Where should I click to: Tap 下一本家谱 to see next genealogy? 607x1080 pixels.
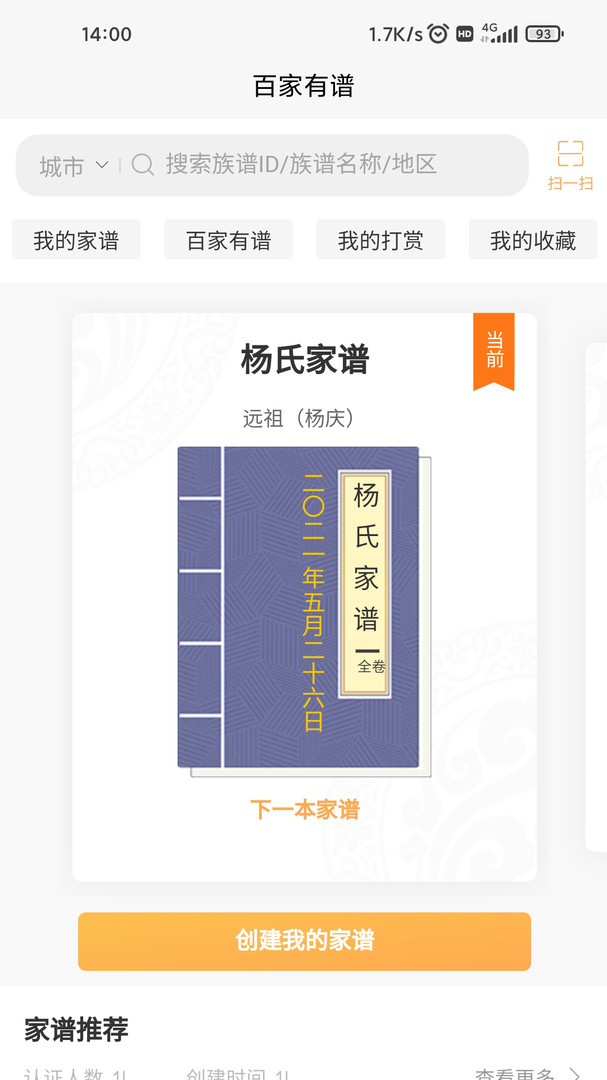pos(305,809)
